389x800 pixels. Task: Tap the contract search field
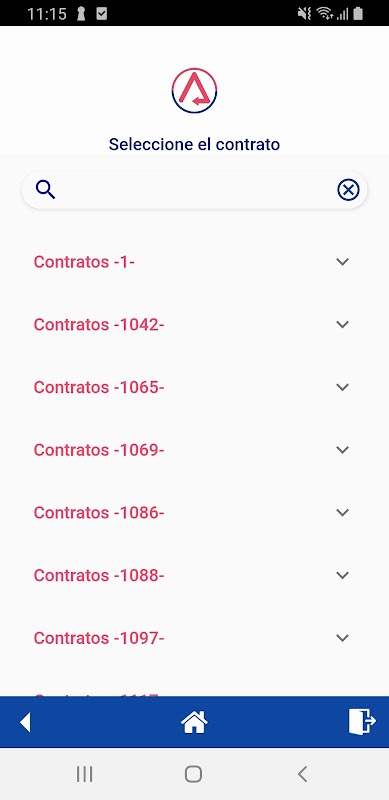click(194, 190)
